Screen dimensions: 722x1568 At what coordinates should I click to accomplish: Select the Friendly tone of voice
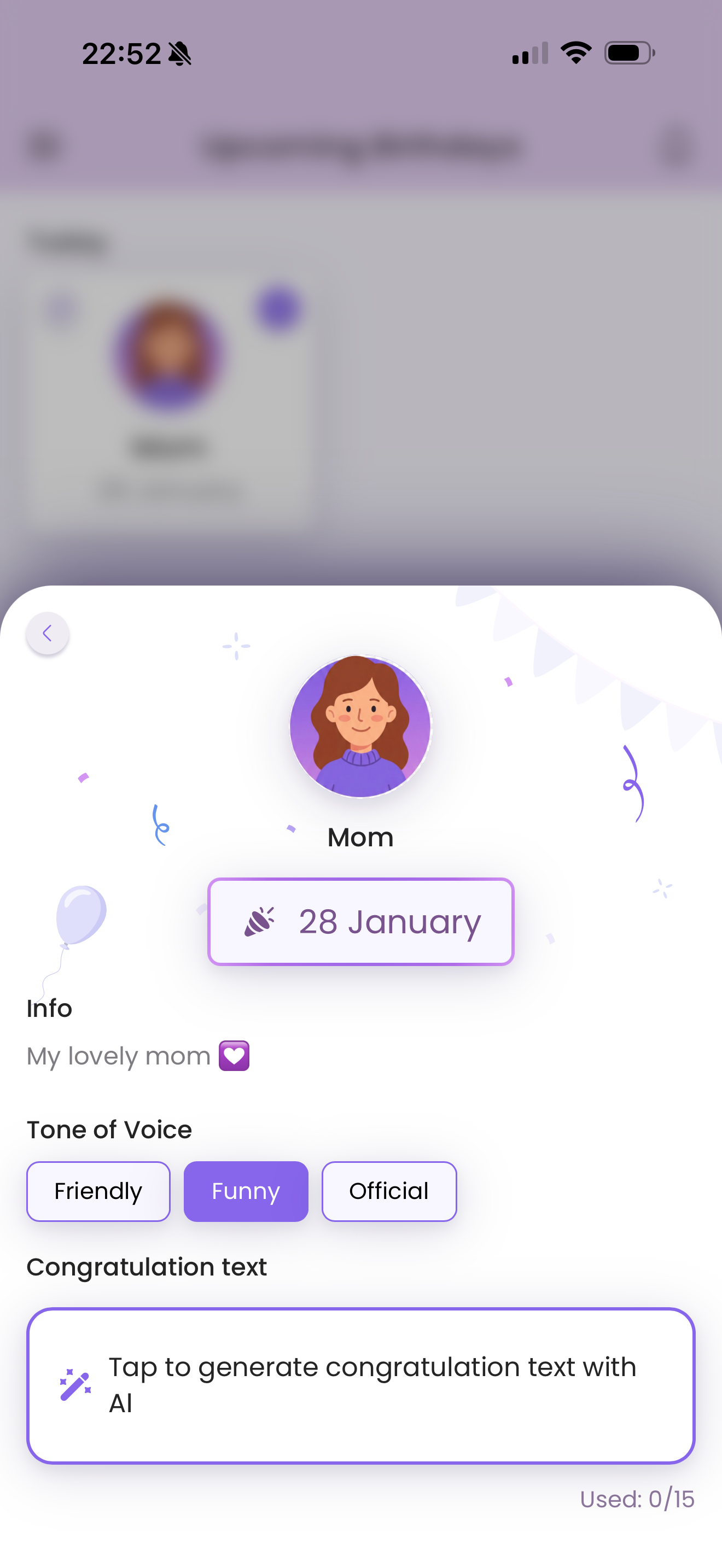pos(98,1191)
